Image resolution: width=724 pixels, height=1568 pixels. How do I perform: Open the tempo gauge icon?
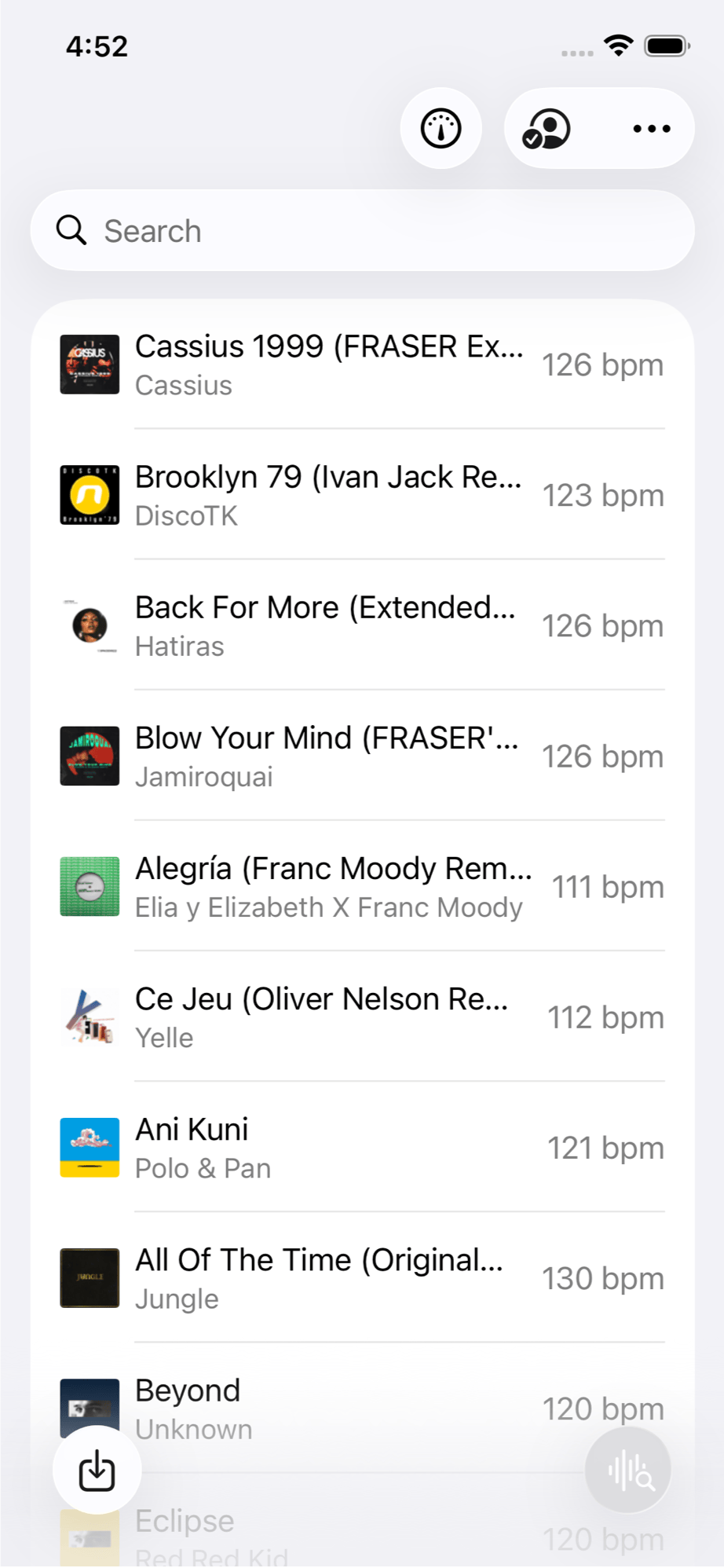pos(441,128)
